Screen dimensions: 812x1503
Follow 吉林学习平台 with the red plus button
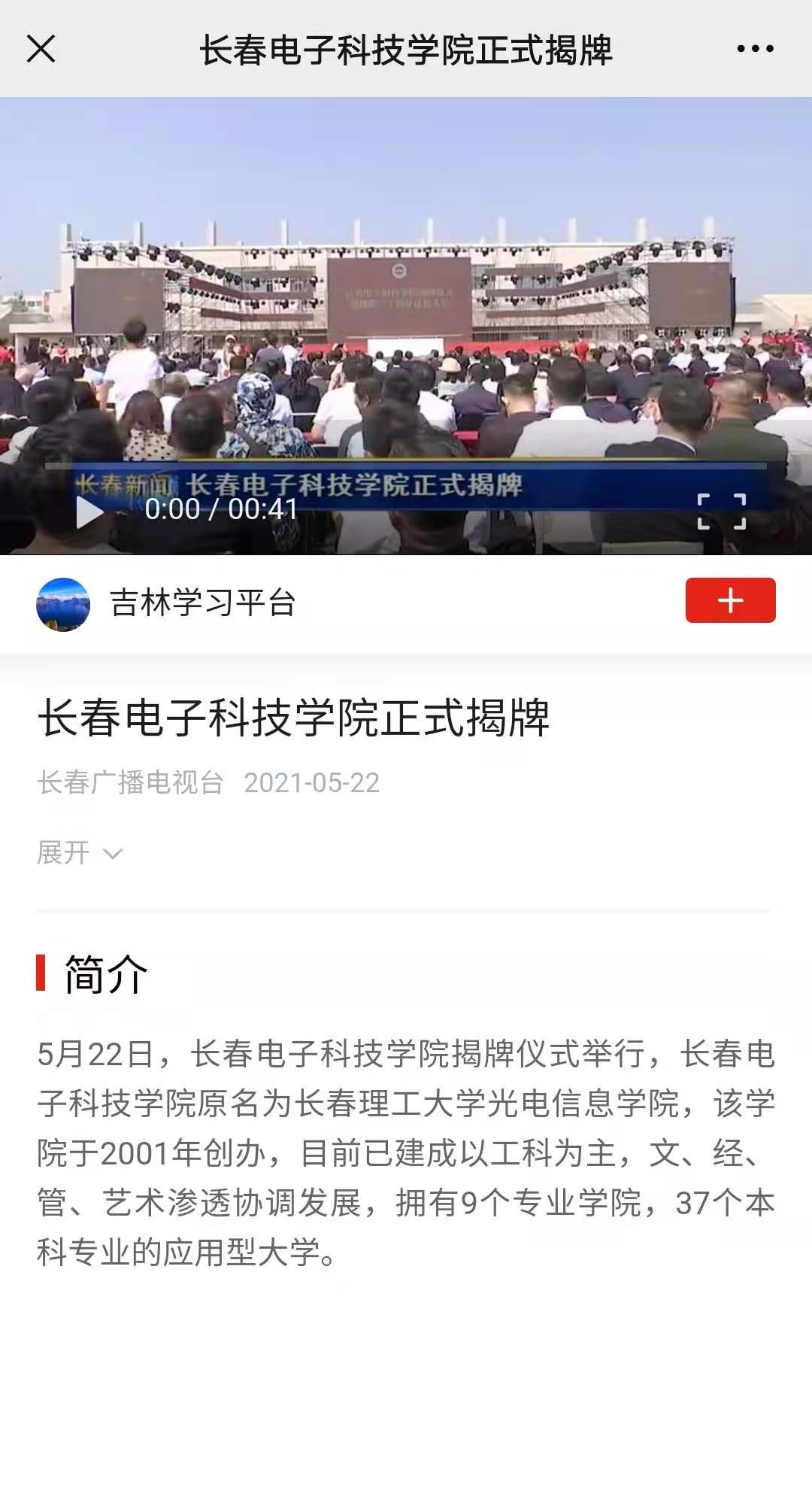point(729,600)
